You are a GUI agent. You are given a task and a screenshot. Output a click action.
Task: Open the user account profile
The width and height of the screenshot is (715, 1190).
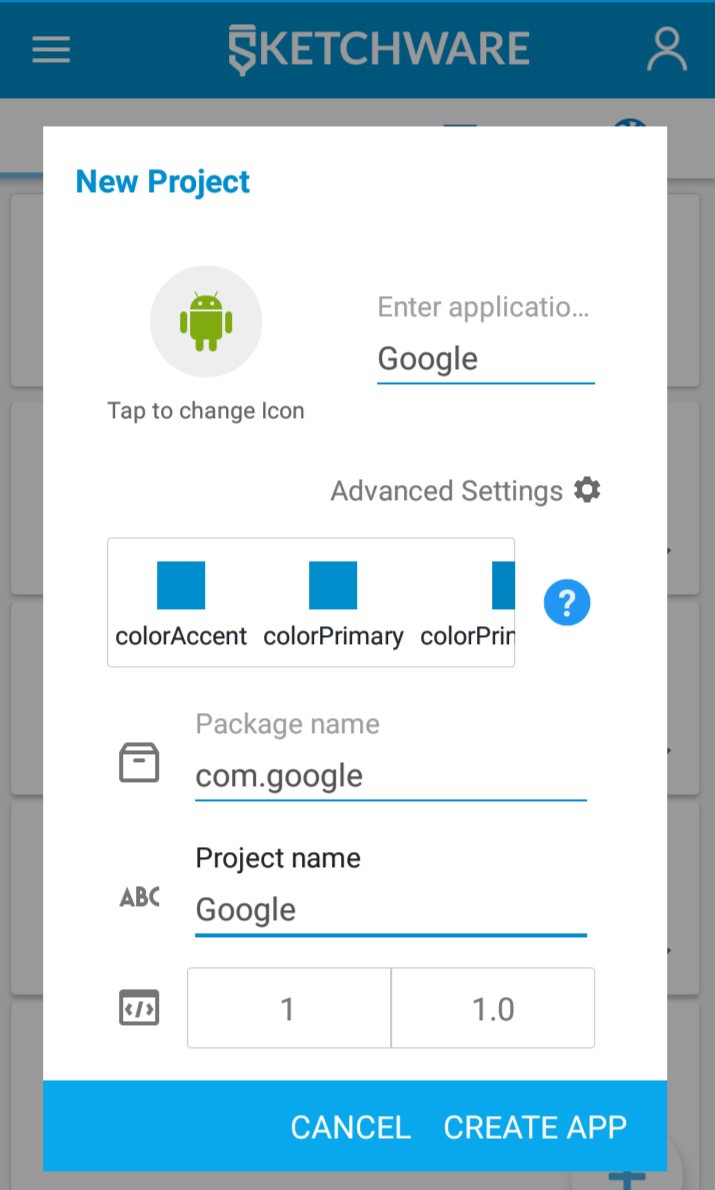click(x=667, y=49)
